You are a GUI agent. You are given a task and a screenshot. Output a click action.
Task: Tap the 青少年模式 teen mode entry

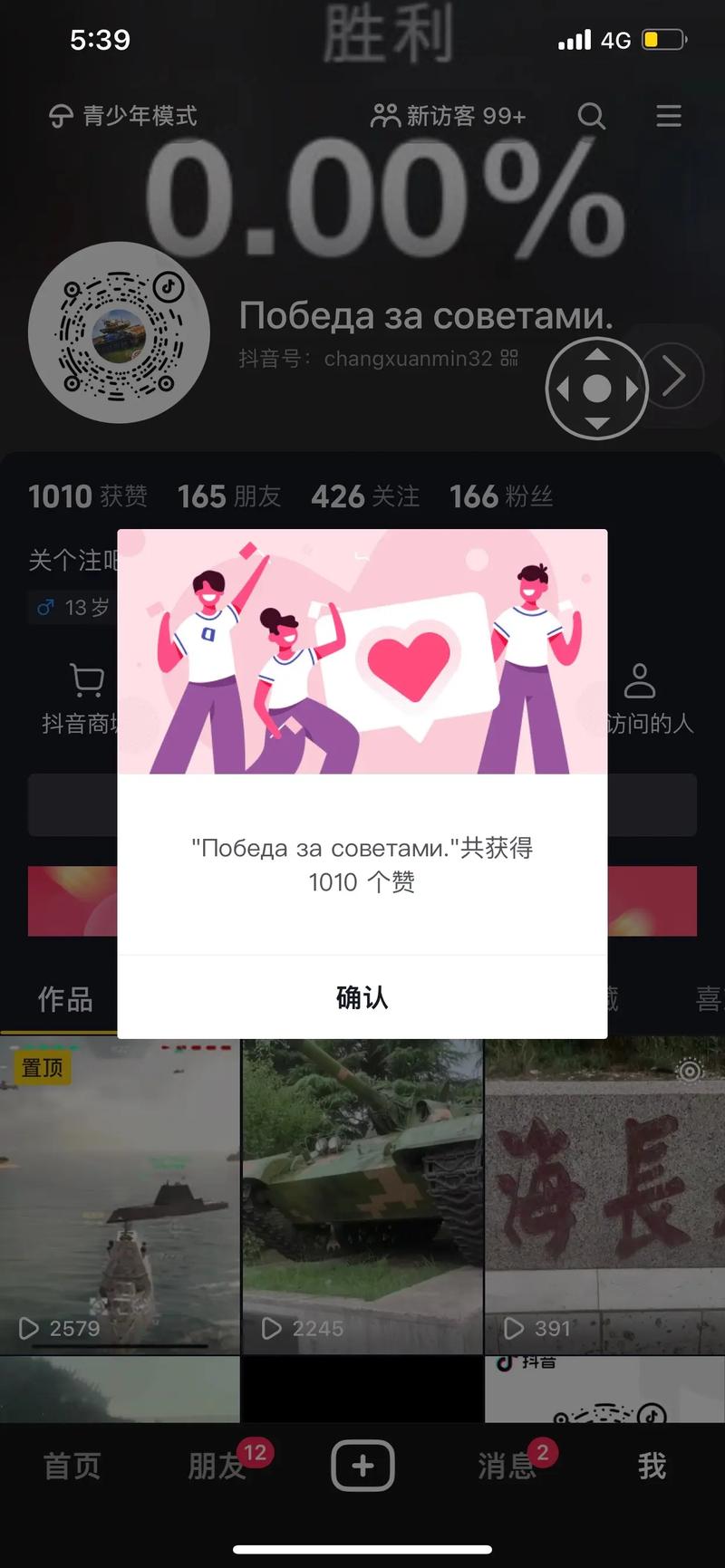[x=122, y=116]
